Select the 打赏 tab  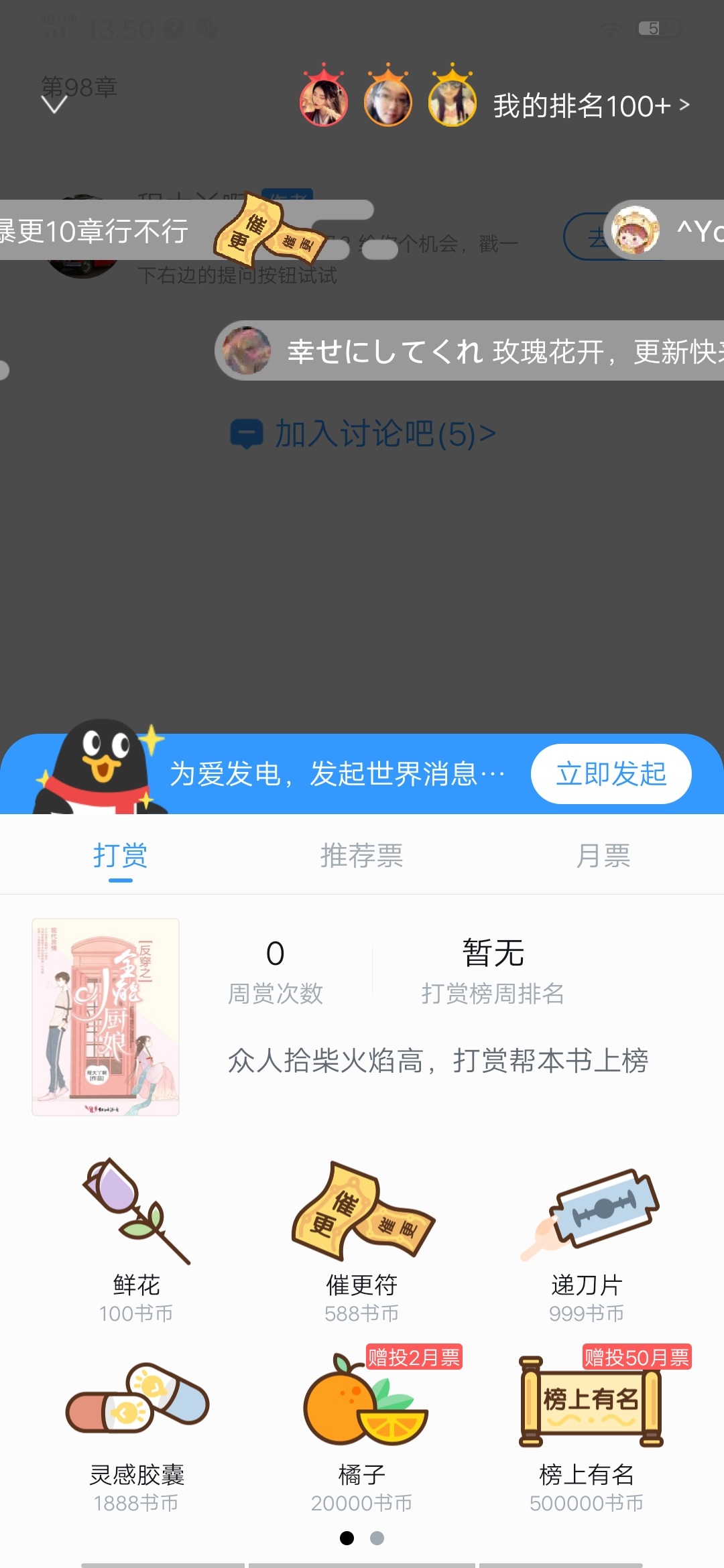click(x=121, y=856)
